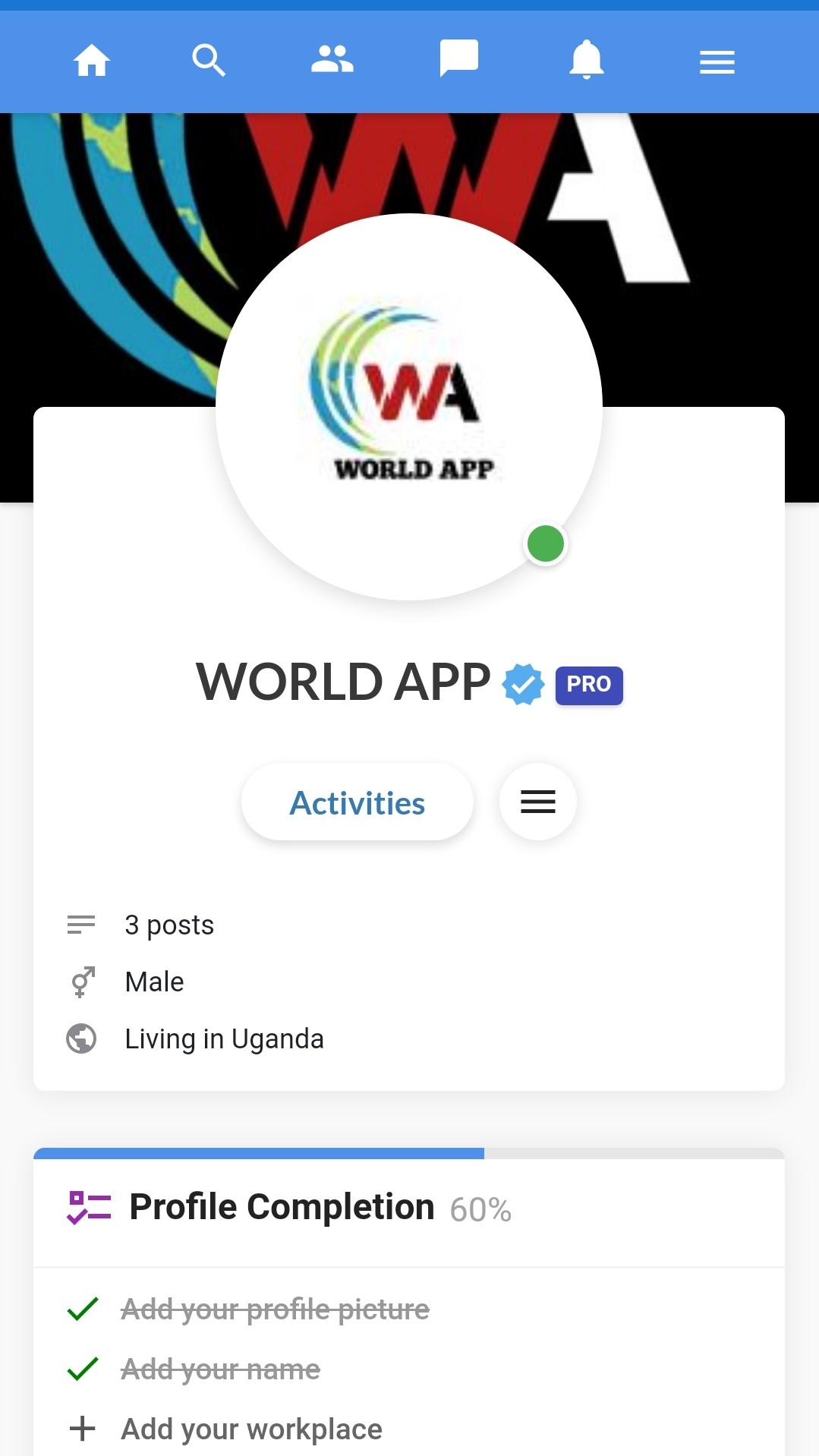
Task: Open the top bar hamburger menu
Action: tap(717, 61)
